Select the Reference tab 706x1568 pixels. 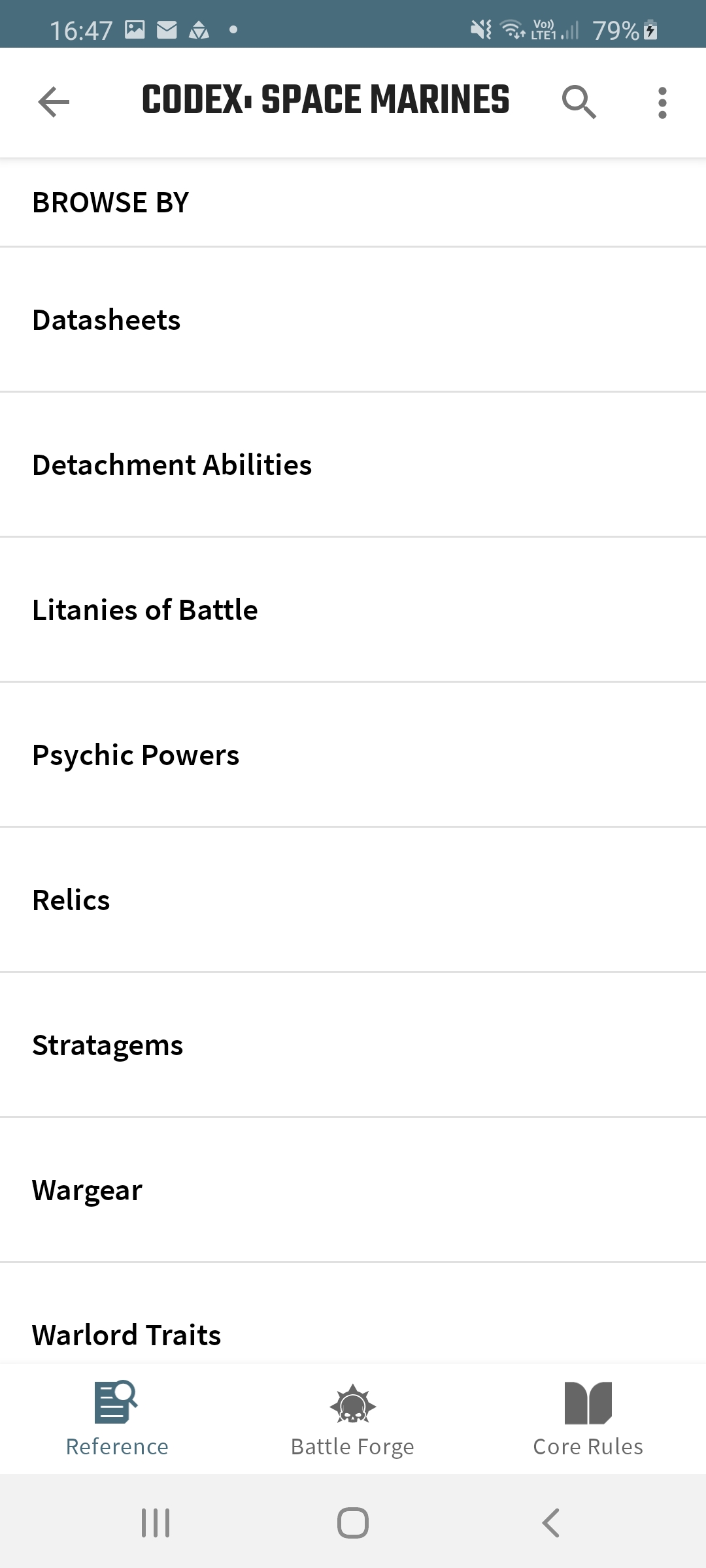(x=118, y=1419)
